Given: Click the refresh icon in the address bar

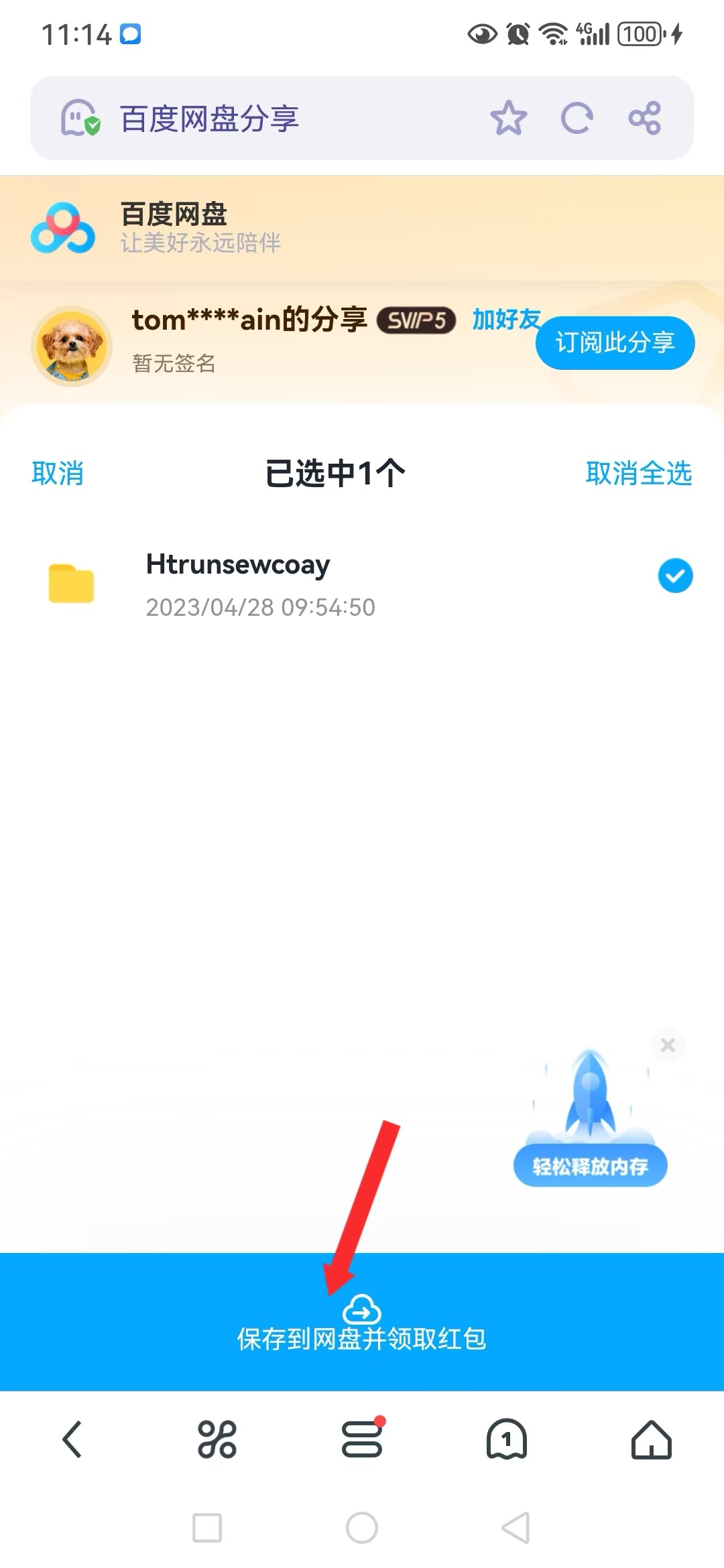Looking at the screenshot, I should [578, 117].
